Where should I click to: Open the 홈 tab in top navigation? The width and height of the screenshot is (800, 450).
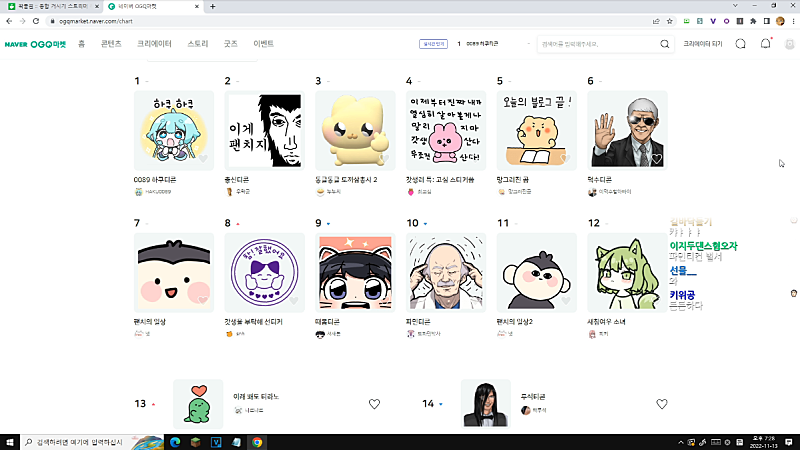click(x=81, y=44)
